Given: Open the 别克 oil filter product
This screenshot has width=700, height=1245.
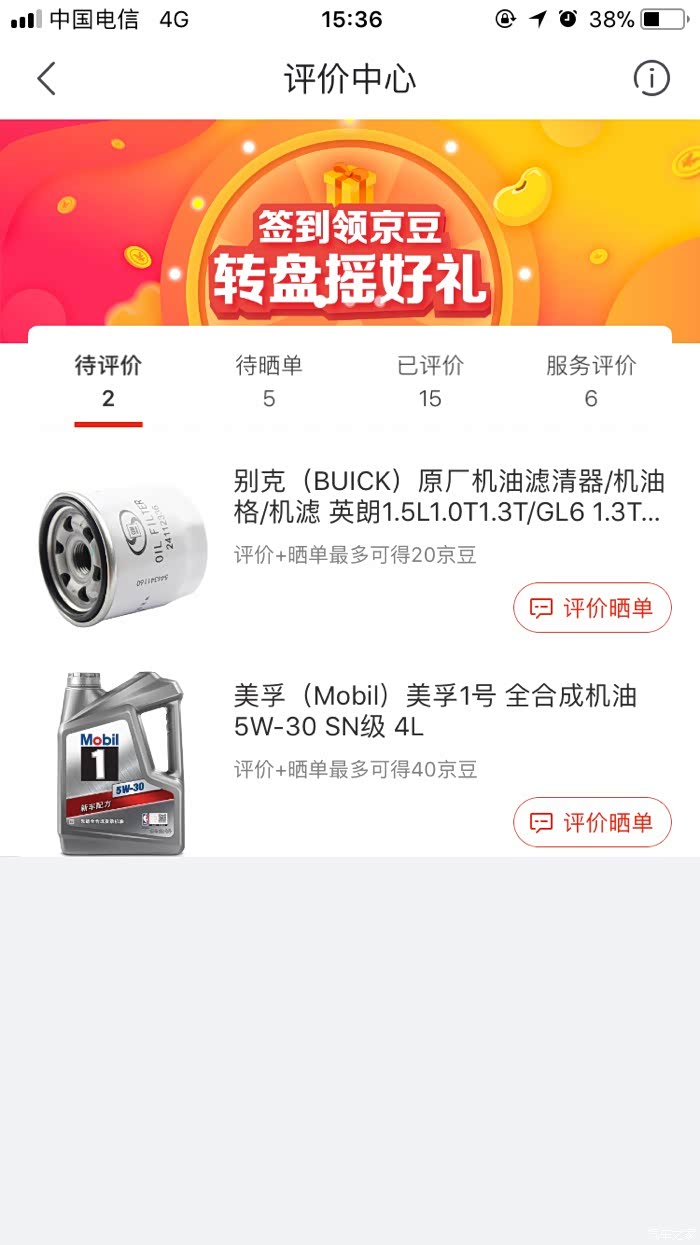Looking at the screenshot, I should click(x=448, y=496).
